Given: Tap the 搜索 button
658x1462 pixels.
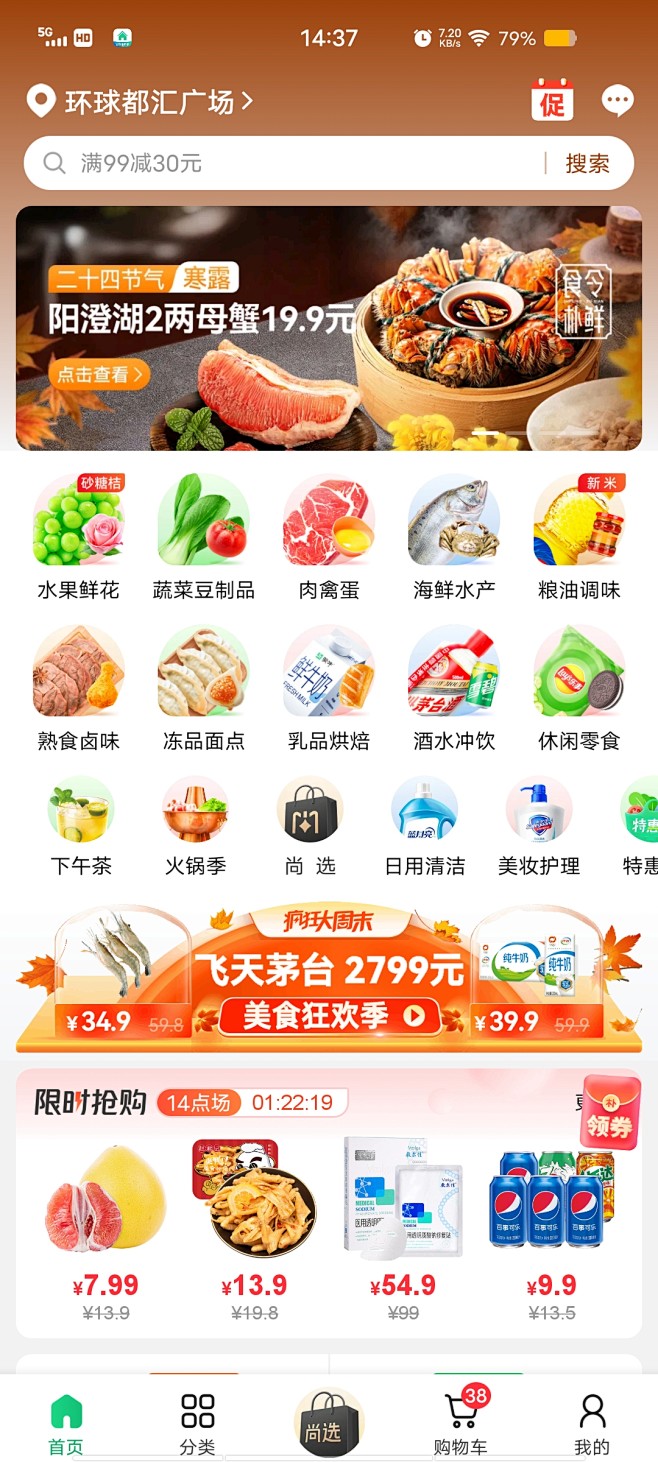Looking at the screenshot, I should coord(587,163).
